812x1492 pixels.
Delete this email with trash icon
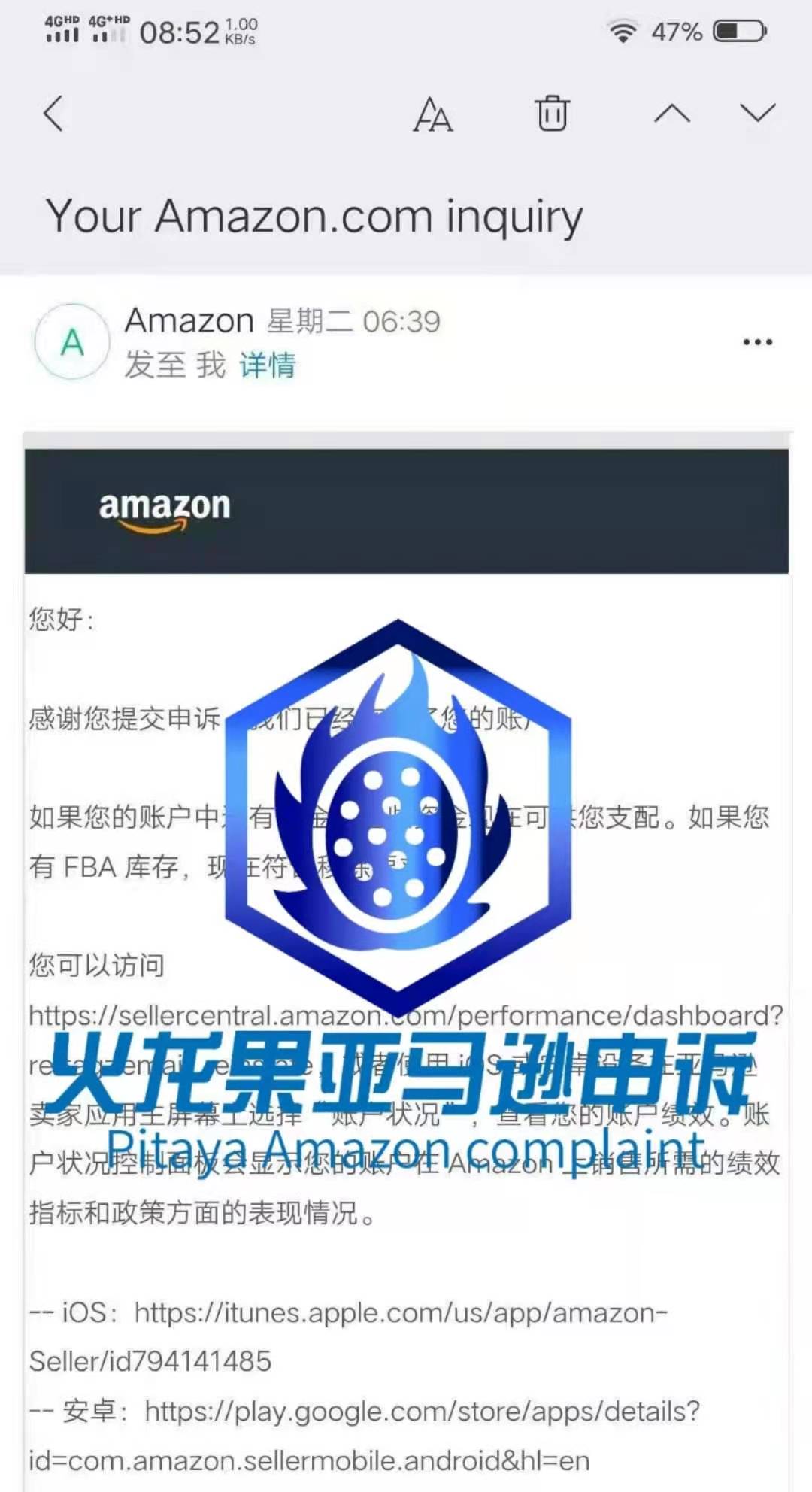click(x=553, y=114)
